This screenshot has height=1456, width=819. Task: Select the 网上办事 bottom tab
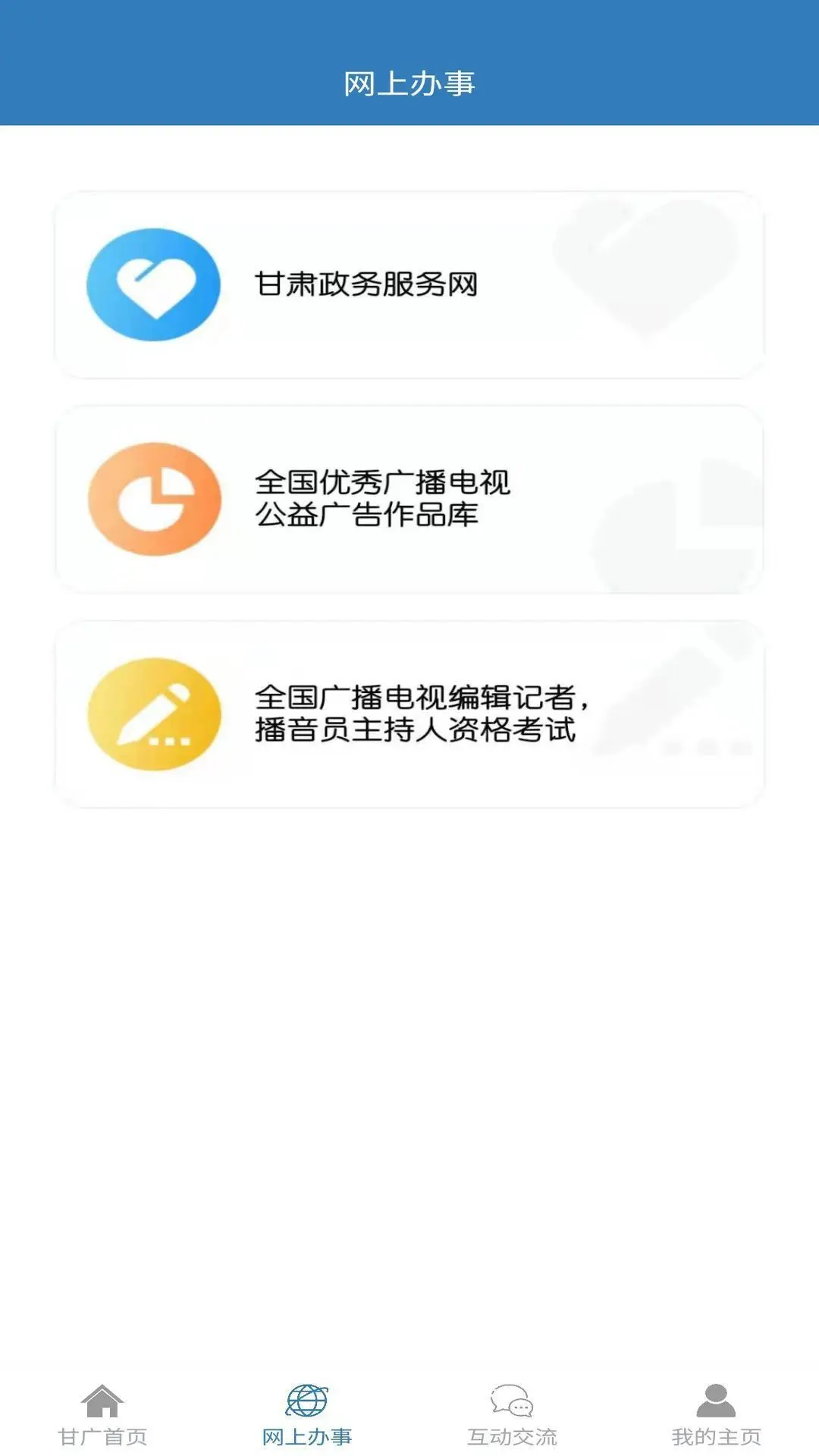click(307, 1414)
